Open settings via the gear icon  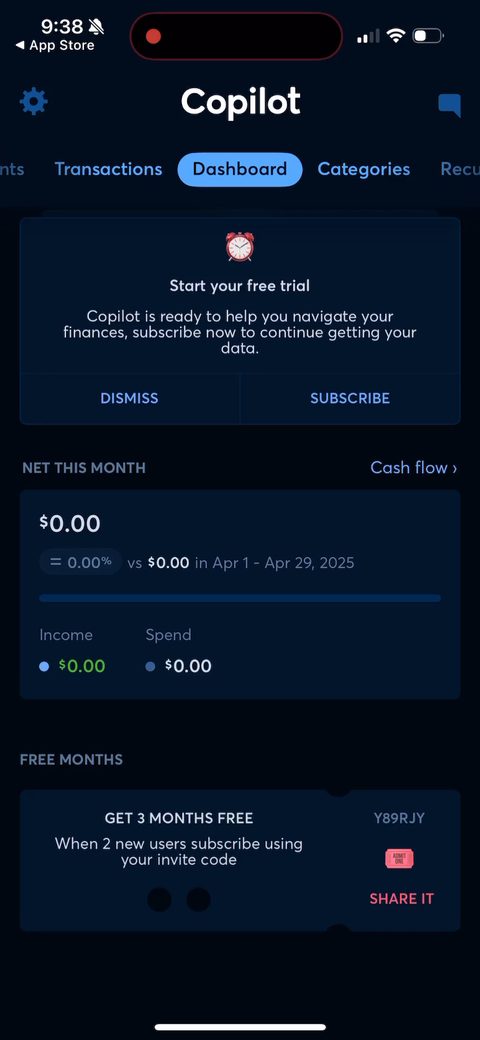[x=34, y=101]
